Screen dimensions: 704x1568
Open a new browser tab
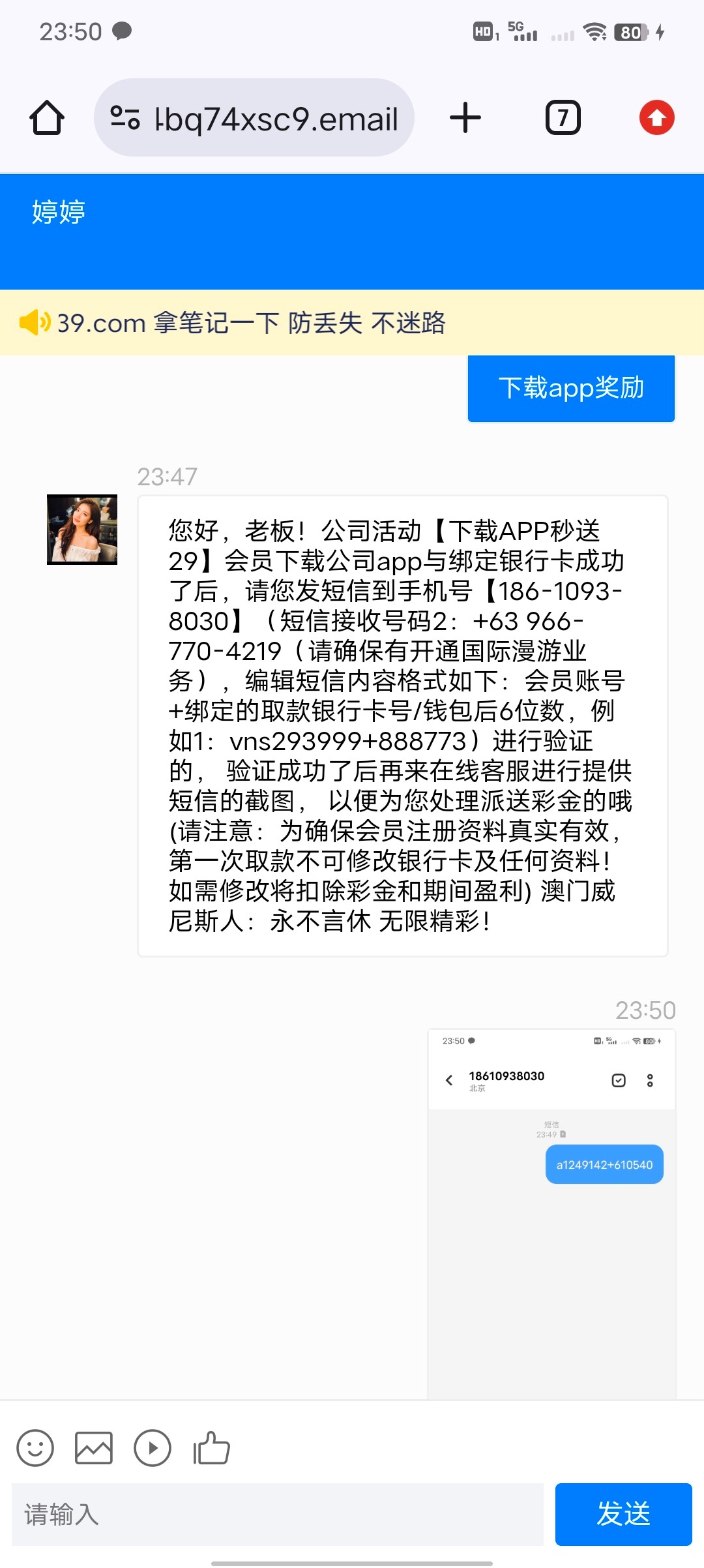465,118
